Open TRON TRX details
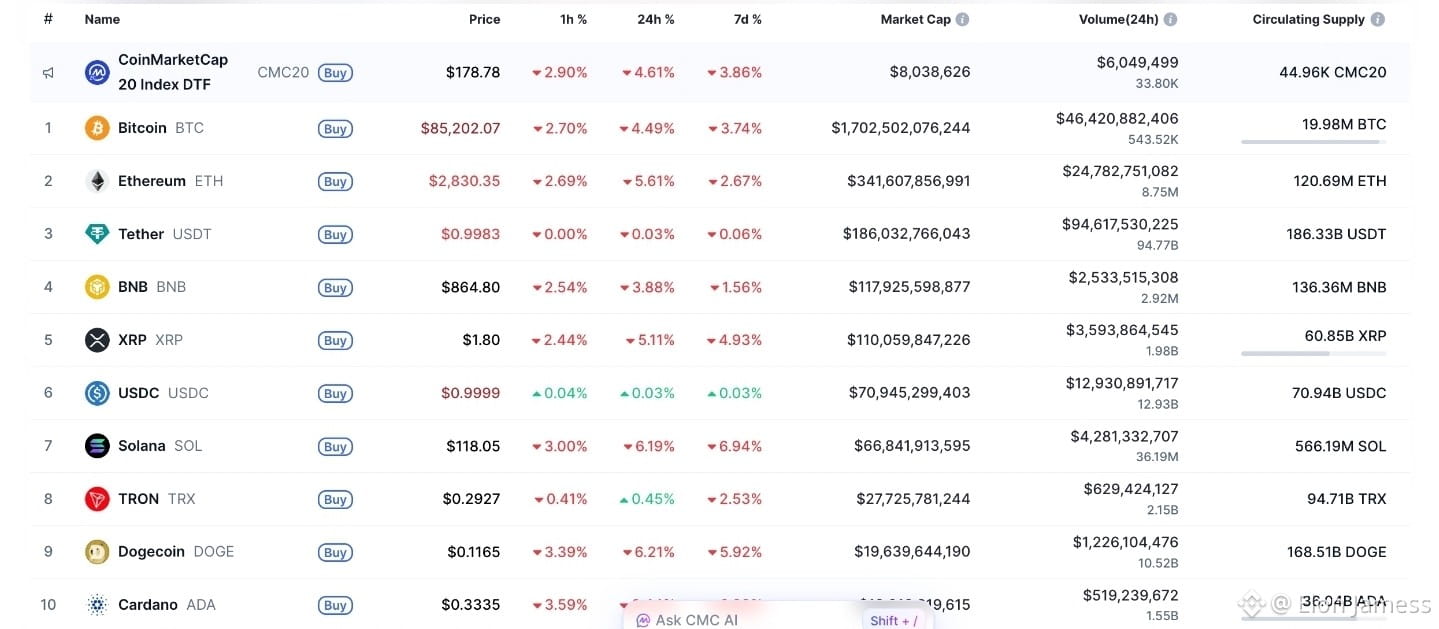 [138, 499]
